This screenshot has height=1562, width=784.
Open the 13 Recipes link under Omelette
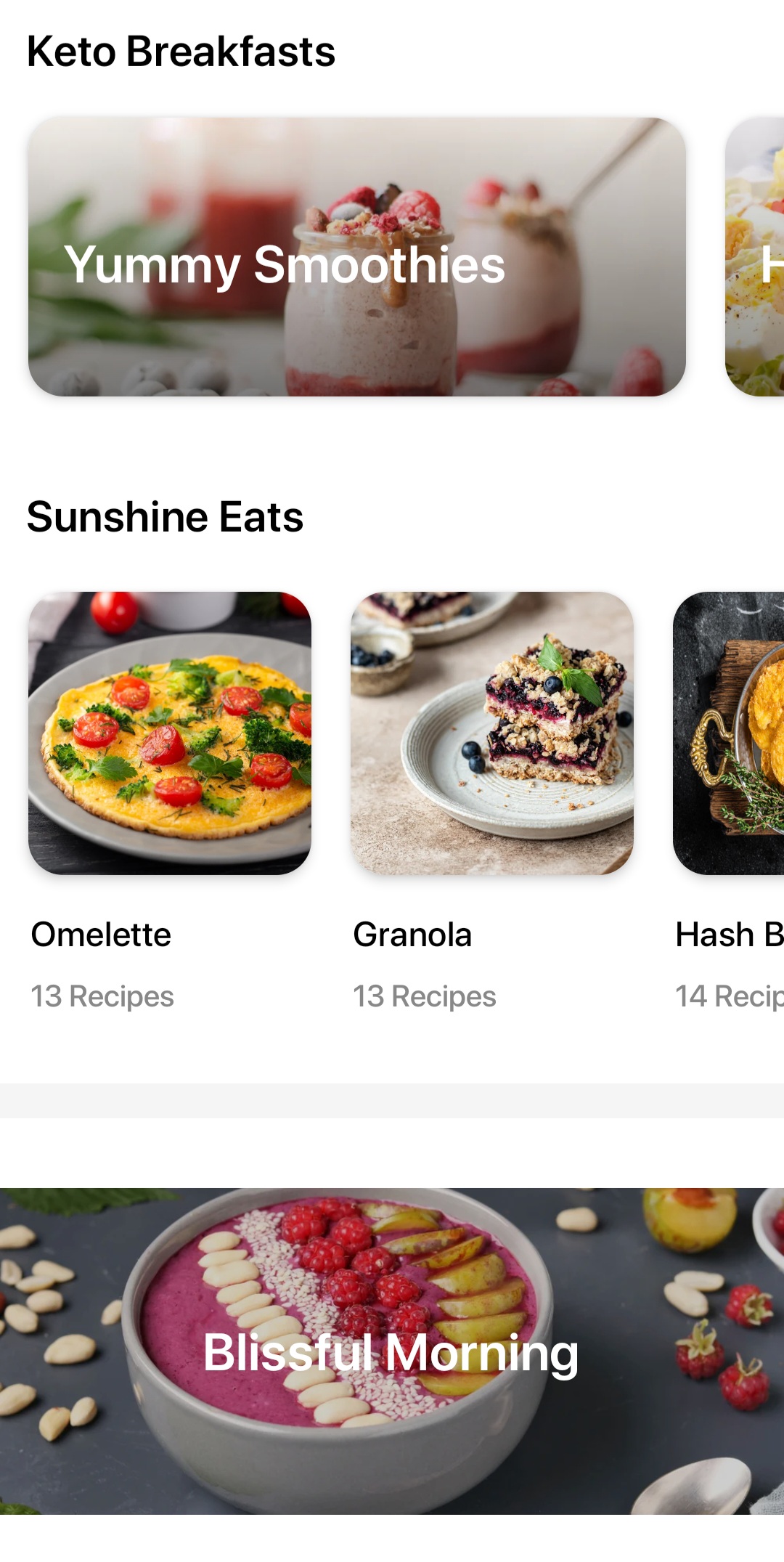[x=101, y=996]
